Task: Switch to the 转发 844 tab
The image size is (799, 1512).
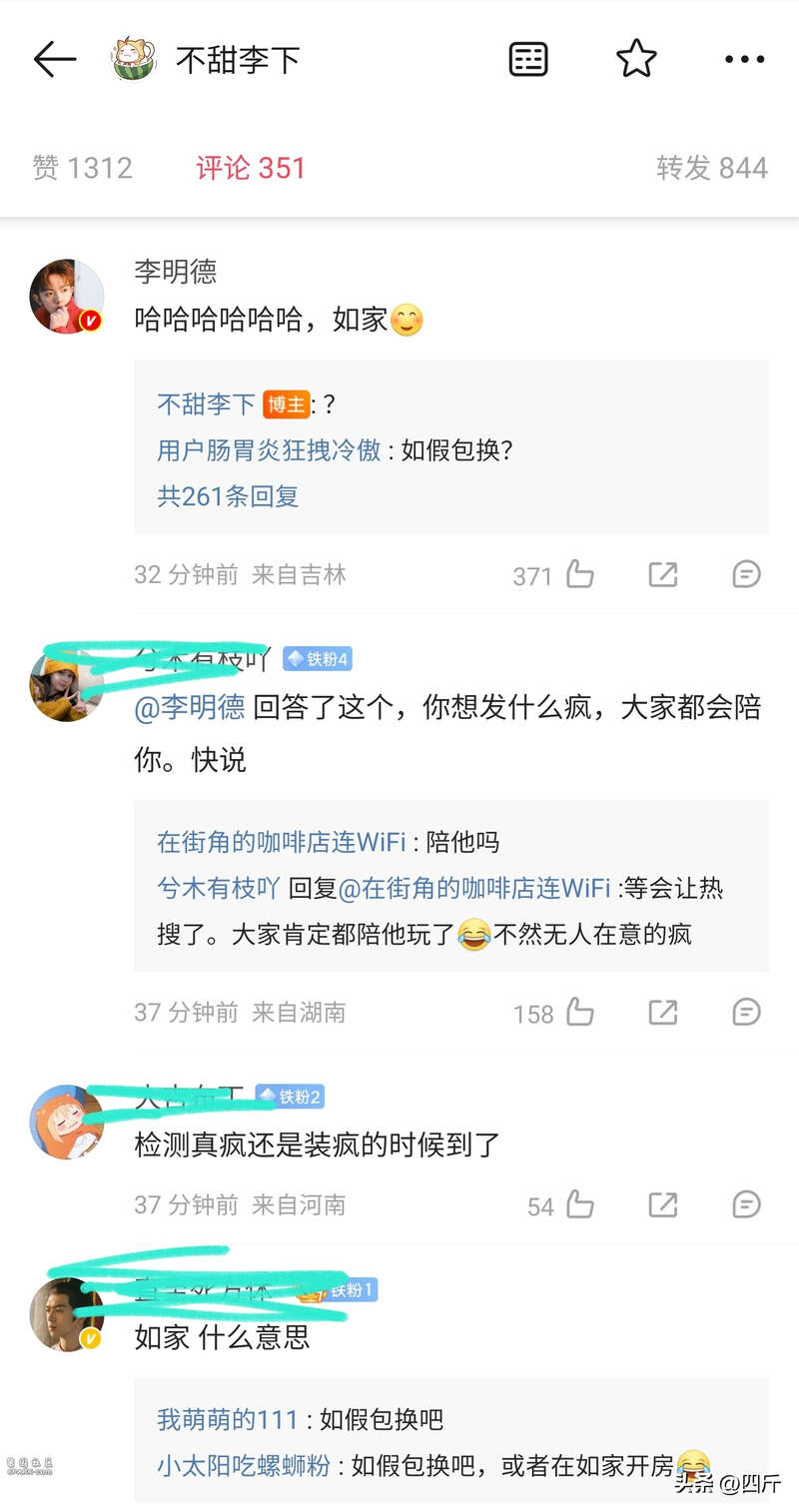Action: (x=711, y=168)
